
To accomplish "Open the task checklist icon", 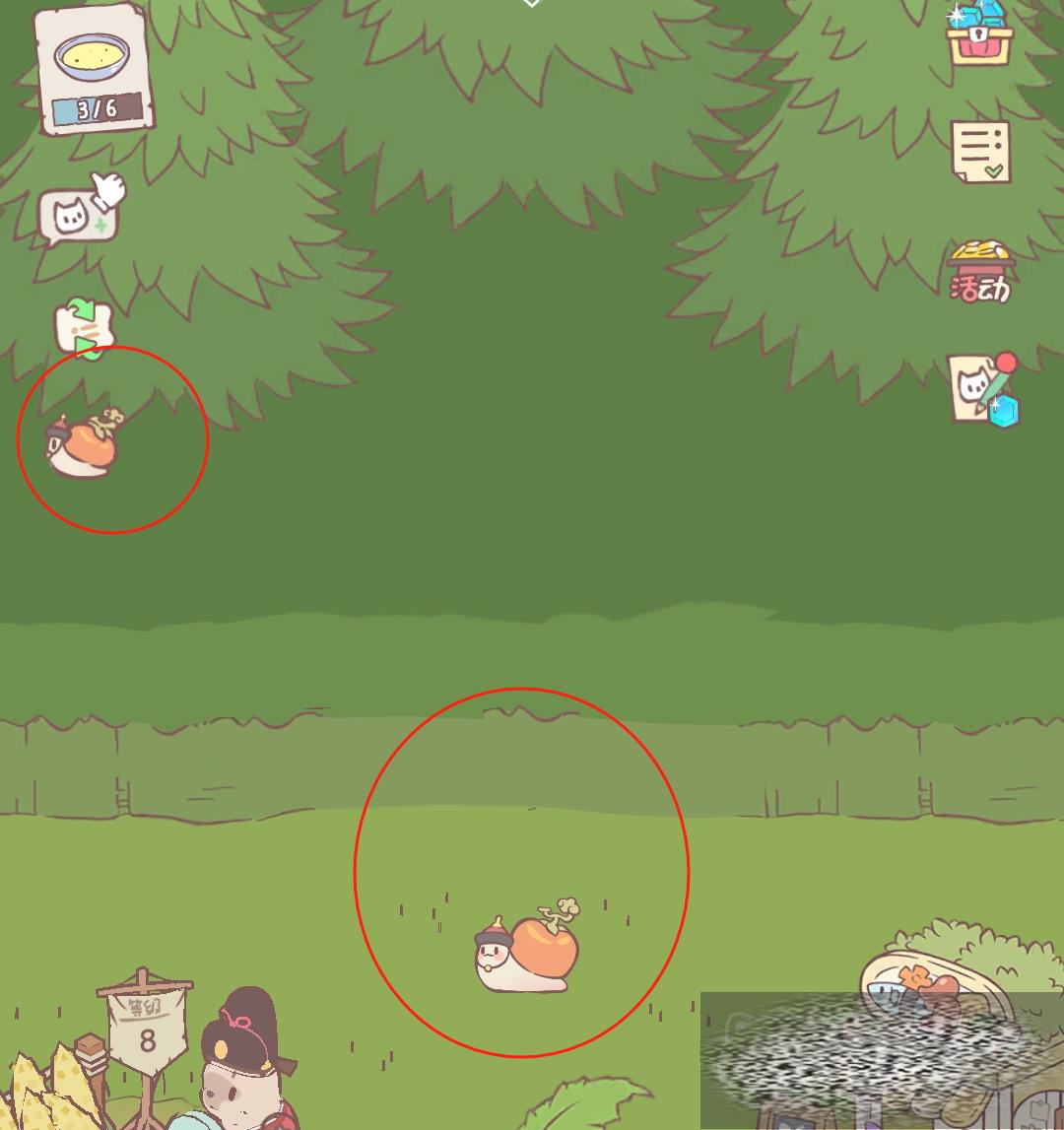I will pyautogui.click(x=980, y=151).
